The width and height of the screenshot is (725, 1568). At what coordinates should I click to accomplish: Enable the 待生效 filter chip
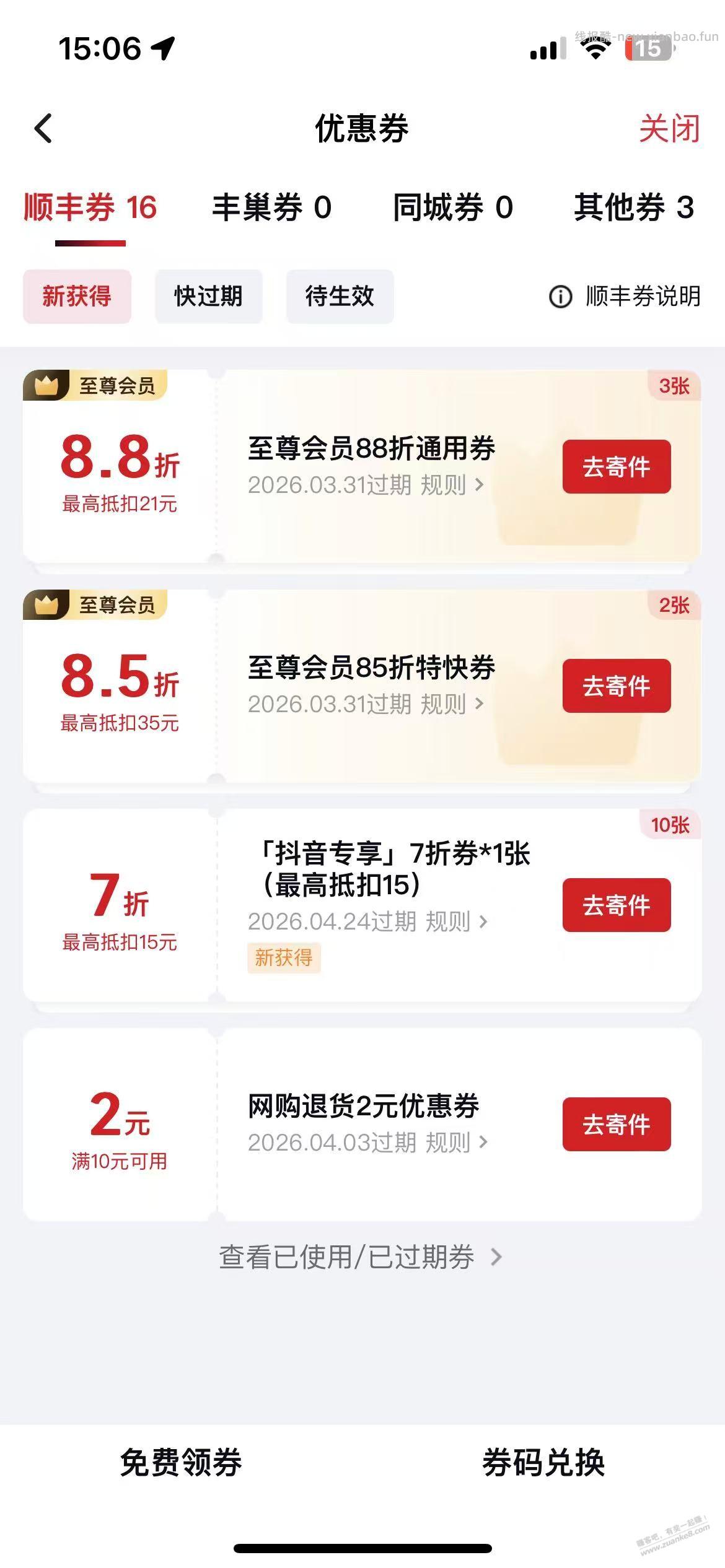(340, 297)
